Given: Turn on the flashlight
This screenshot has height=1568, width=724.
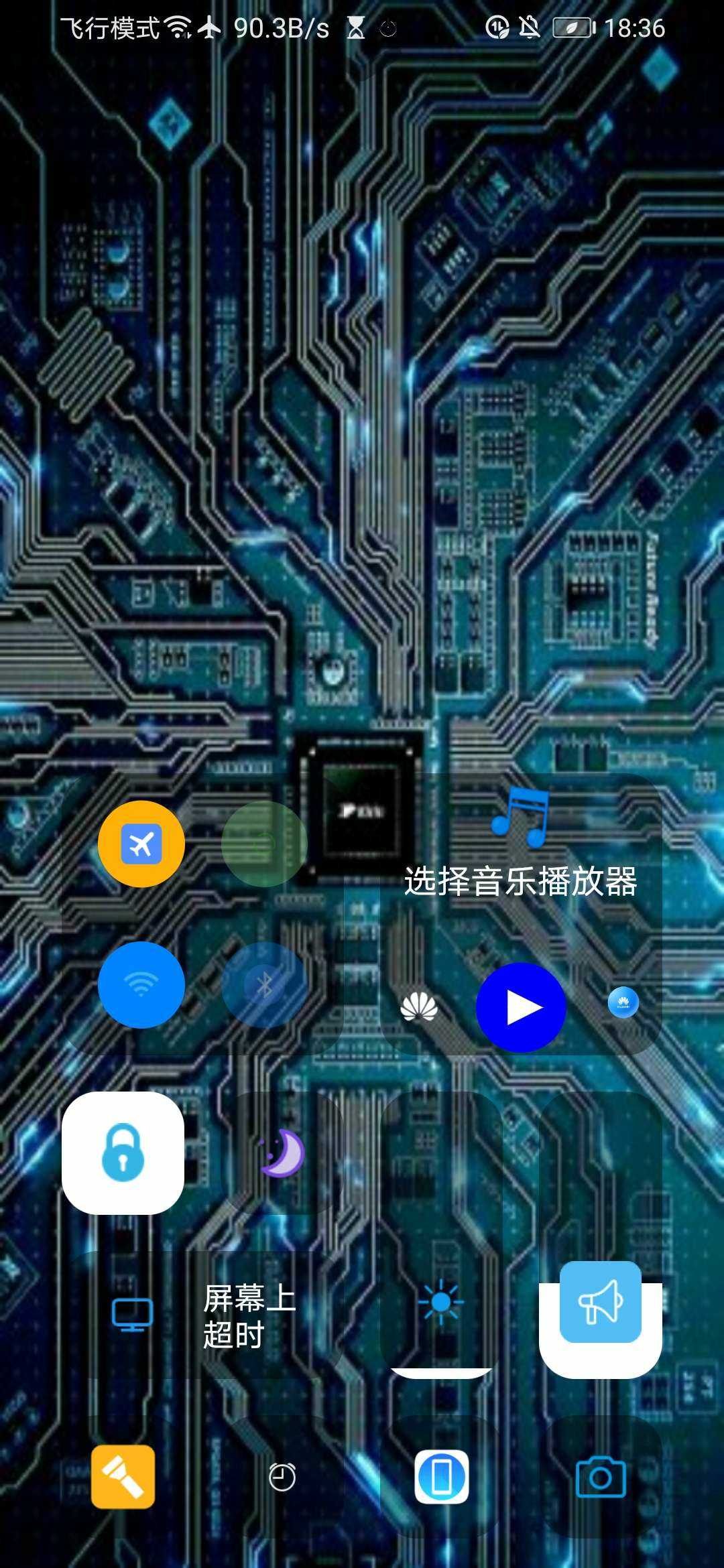Looking at the screenshot, I should tap(123, 1477).
